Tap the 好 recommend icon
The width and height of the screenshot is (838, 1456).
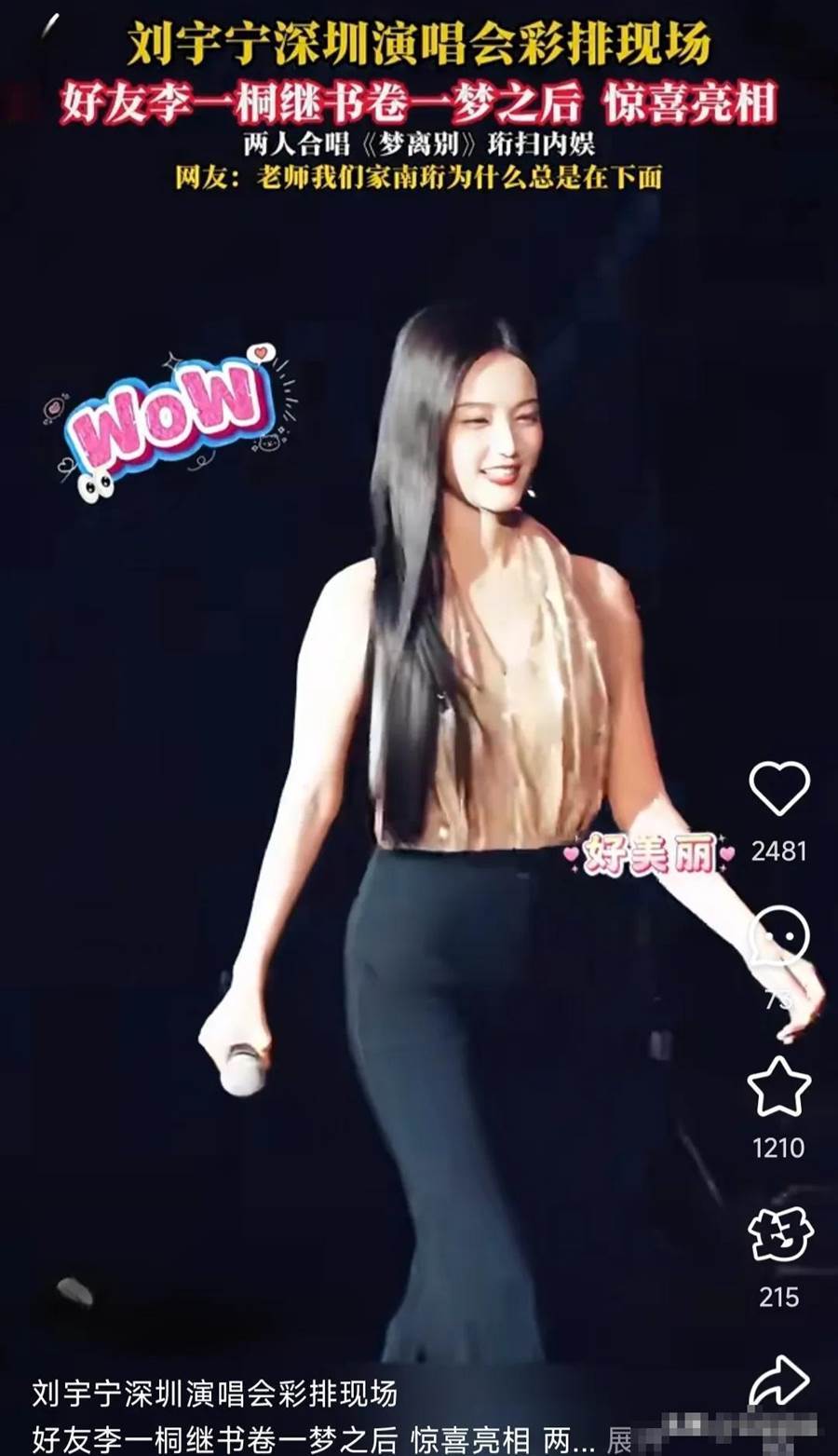click(779, 1235)
